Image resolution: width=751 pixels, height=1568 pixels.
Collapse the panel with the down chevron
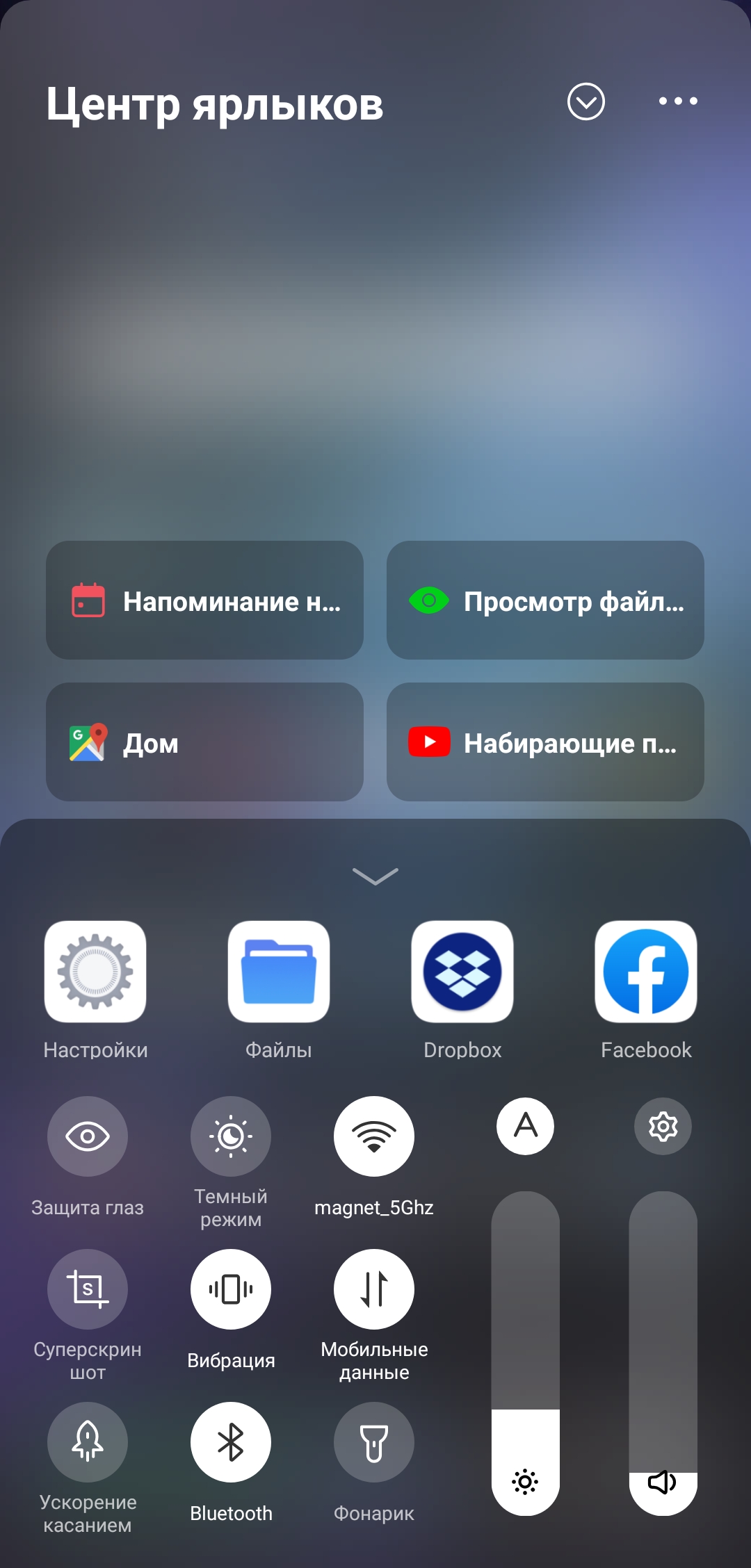click(375, 876)
